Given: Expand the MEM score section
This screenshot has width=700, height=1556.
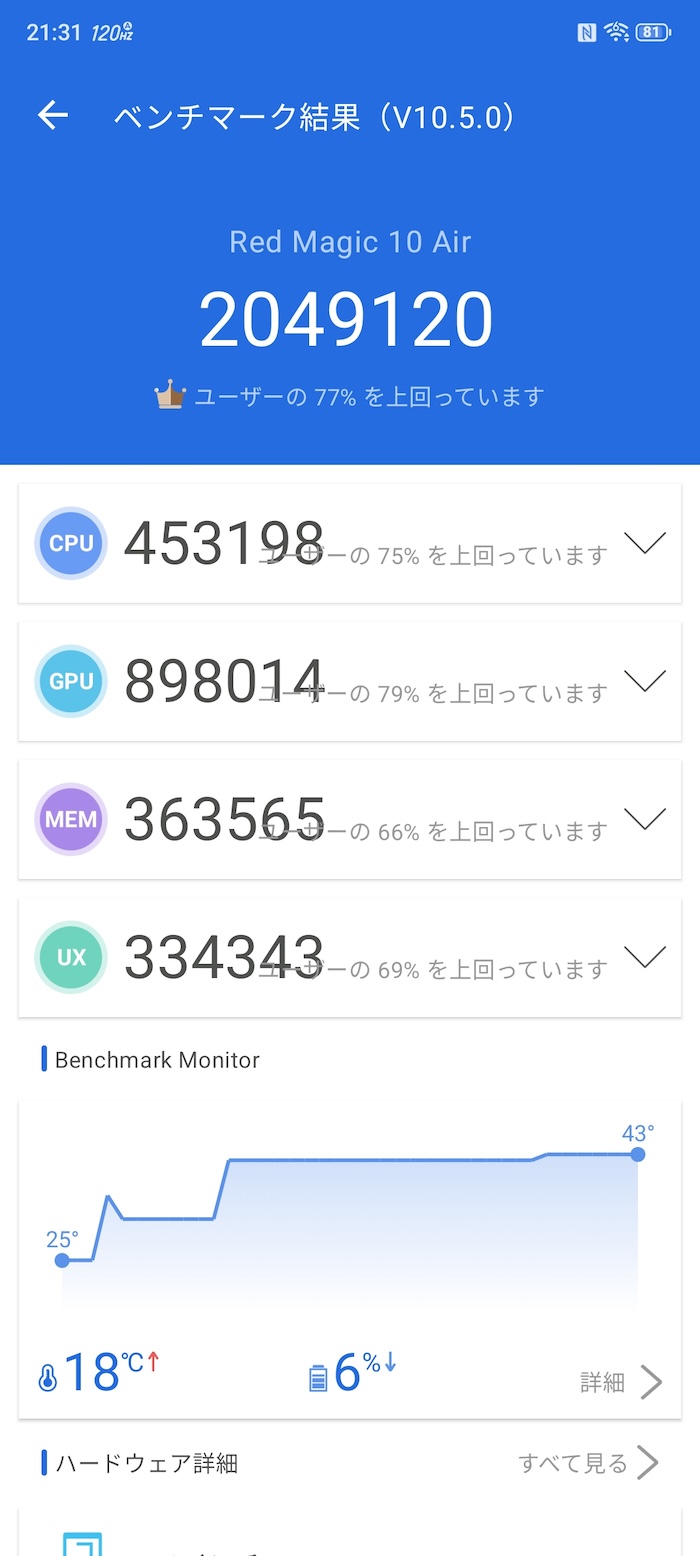Looking at the screenshot, I should 645,820.
